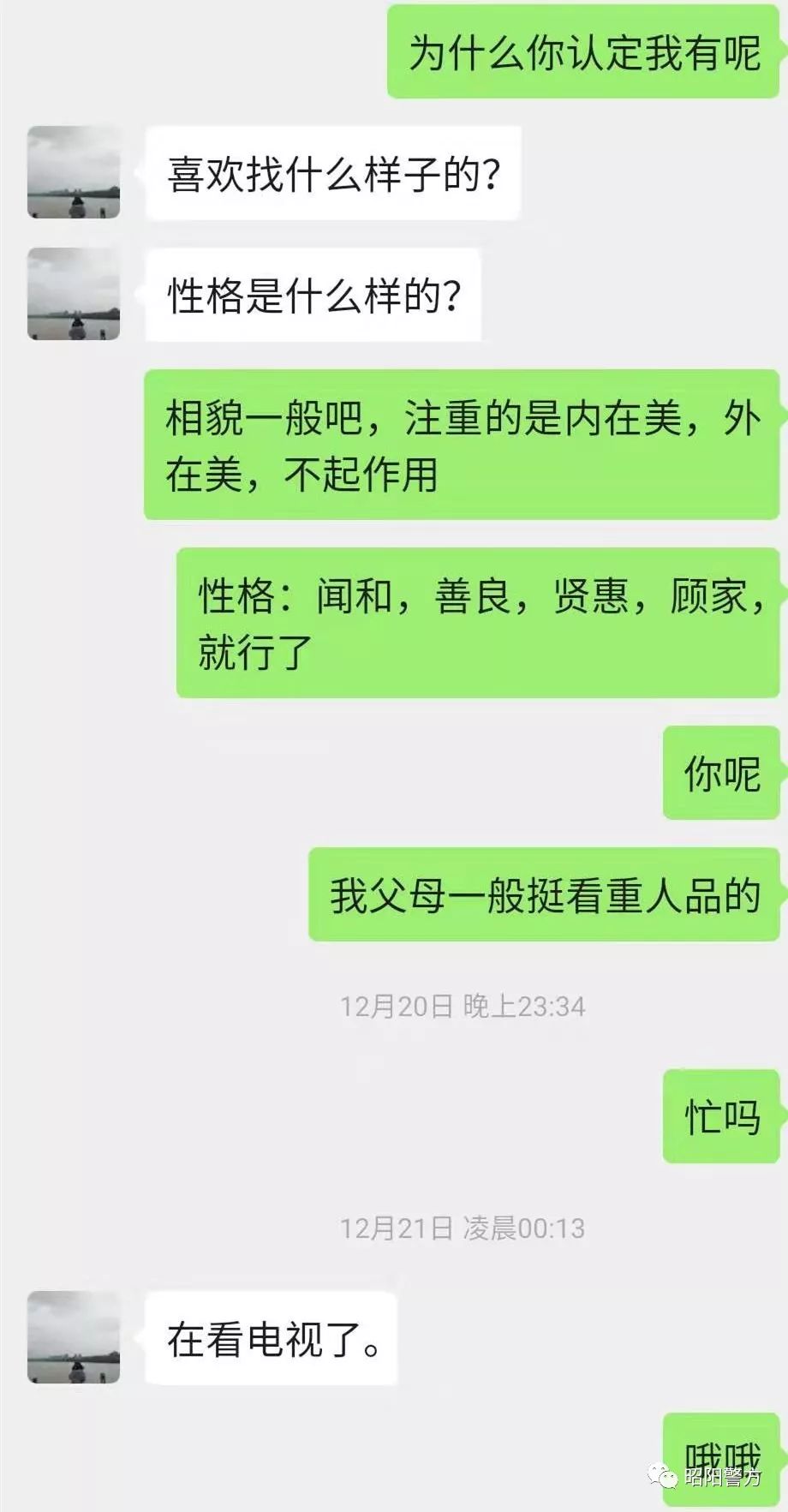Open avatar beside "喜欢找什么样子的?" message
The width and height of the screenshot is (788, 1512).
tap(74, 172)
